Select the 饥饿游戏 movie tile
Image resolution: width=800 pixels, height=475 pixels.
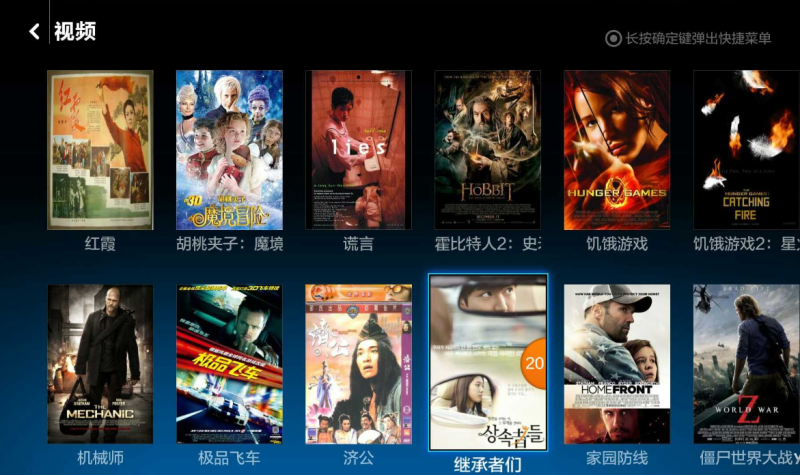(x=616, y=150)
